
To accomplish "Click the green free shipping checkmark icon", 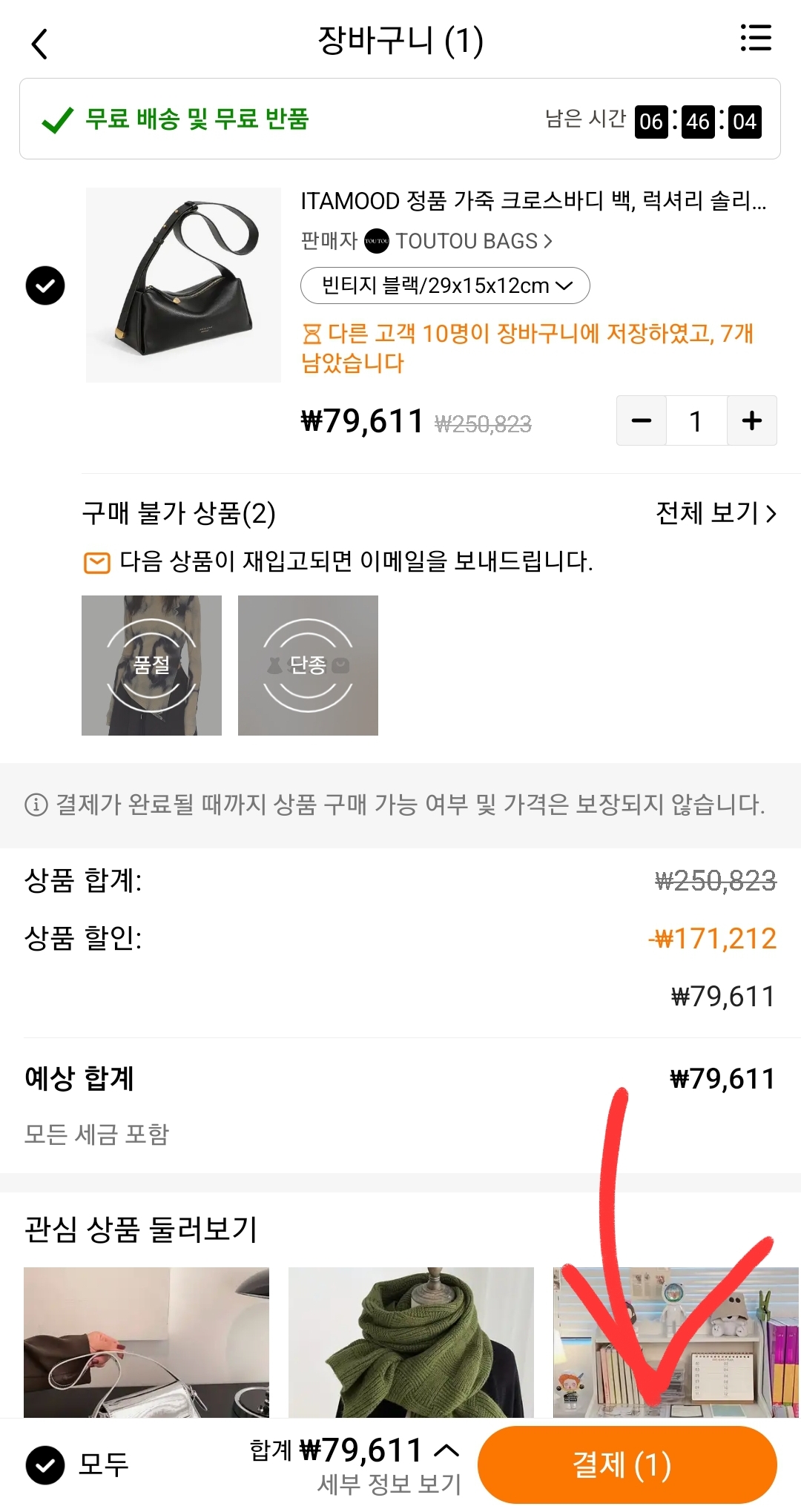I will click(x=56, y=121).
